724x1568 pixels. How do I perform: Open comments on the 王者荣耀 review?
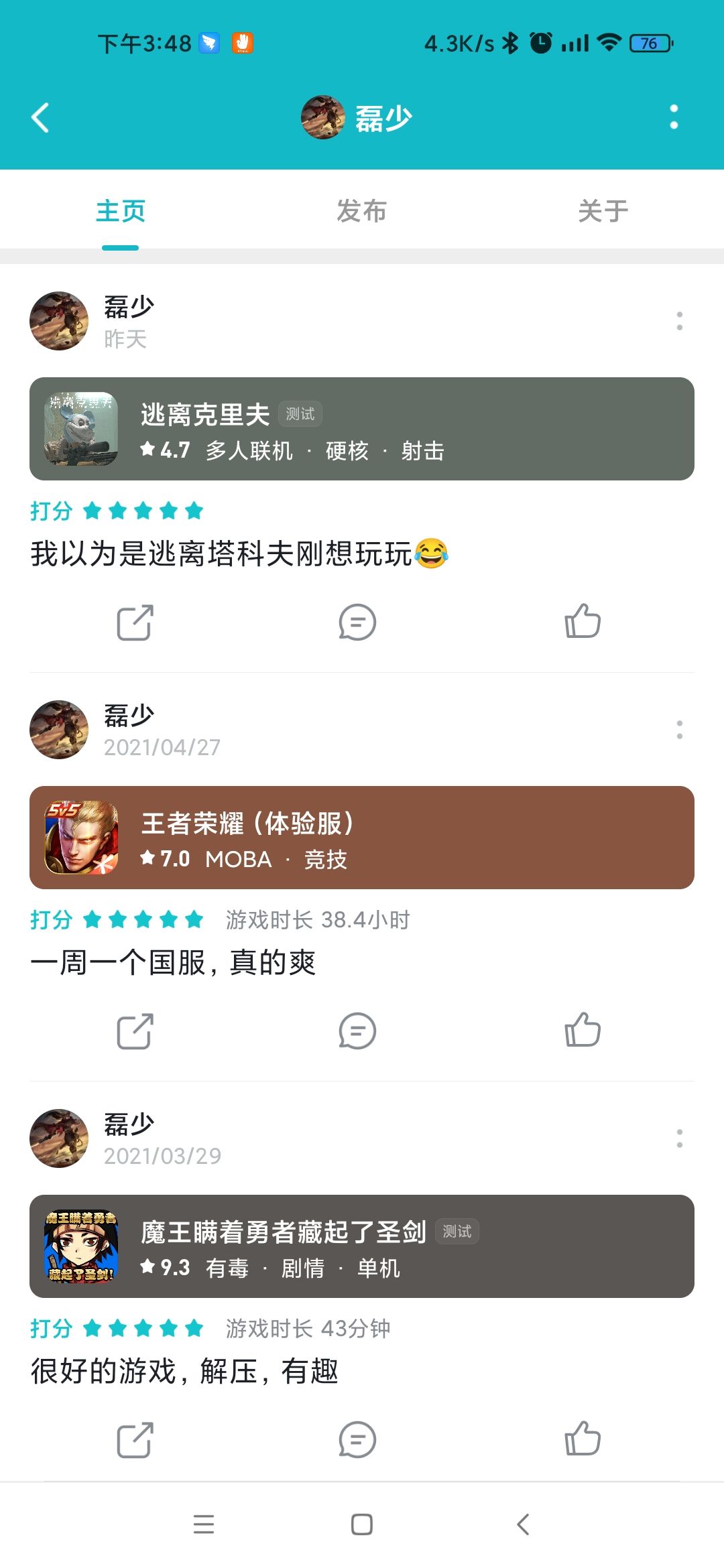tap(359, 1031)
